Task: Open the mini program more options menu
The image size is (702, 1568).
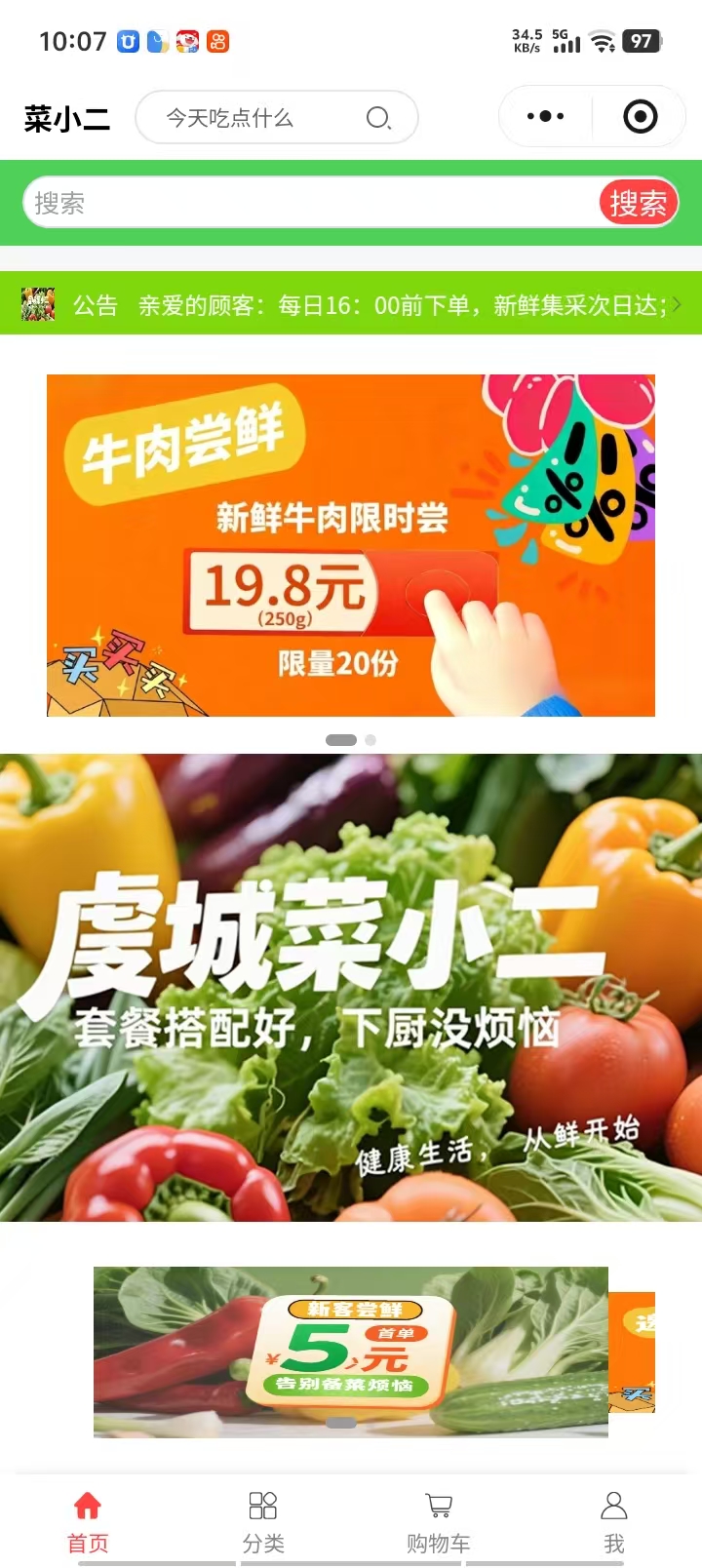Action: 545,117
